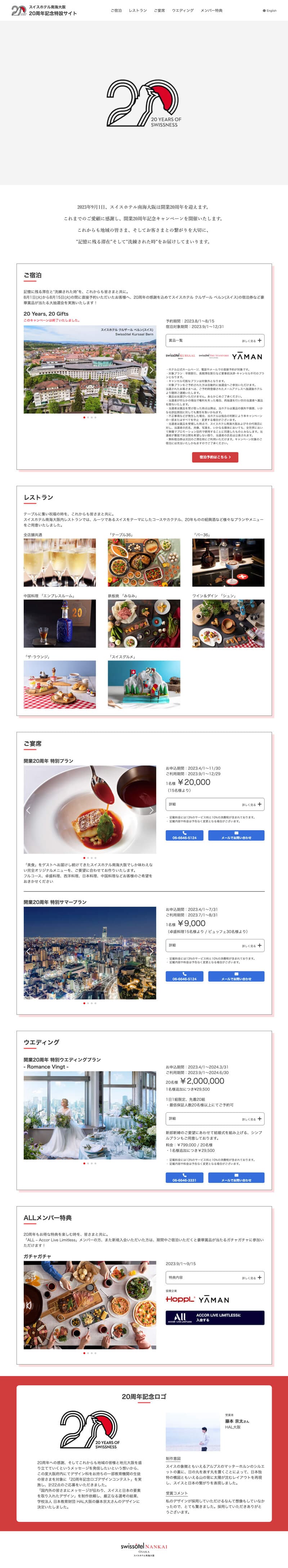Show the next Kursaal Bern hotel photo

(151, 370)
